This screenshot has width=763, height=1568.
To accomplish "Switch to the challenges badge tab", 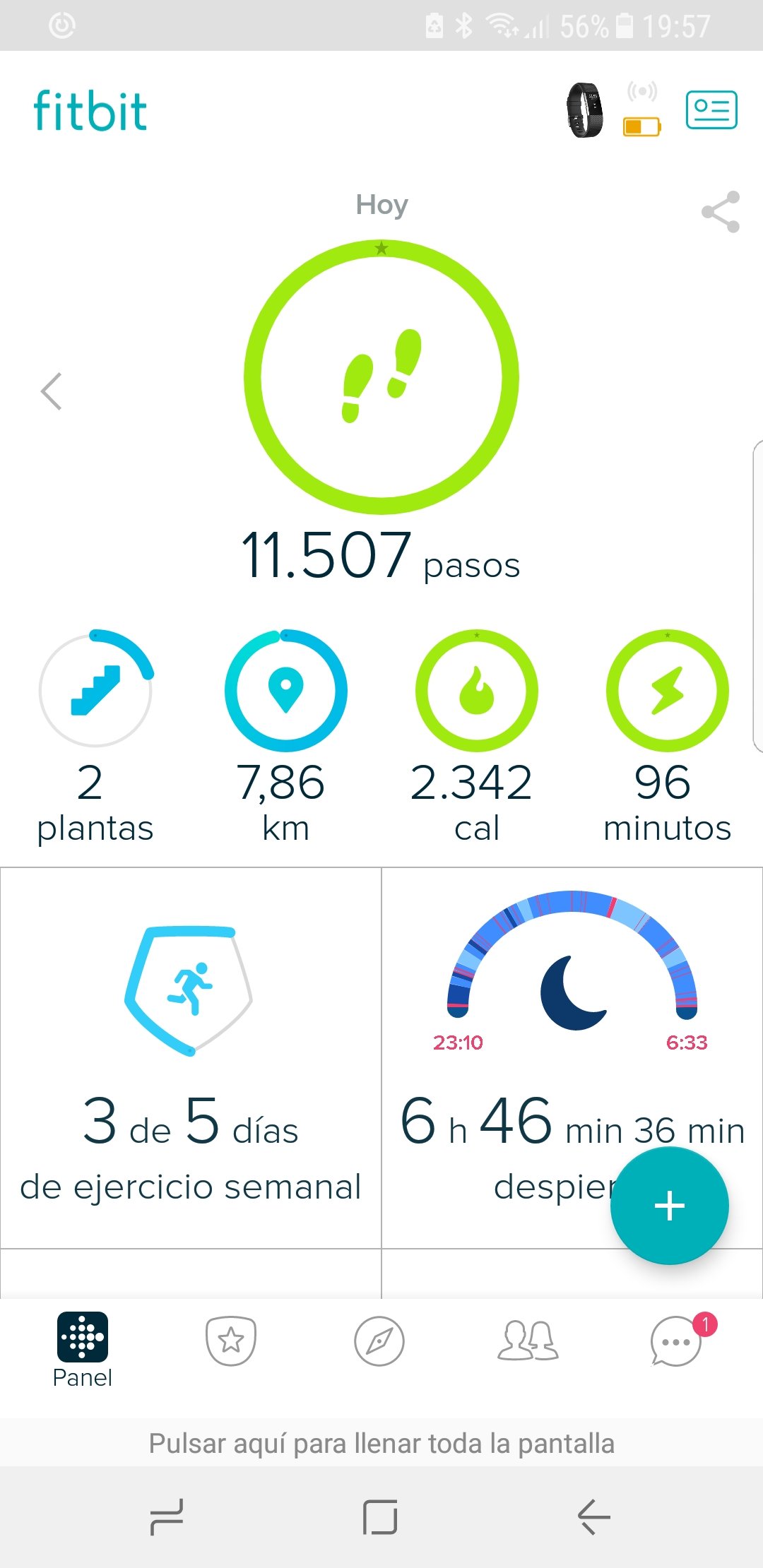I will (231, 1340).
